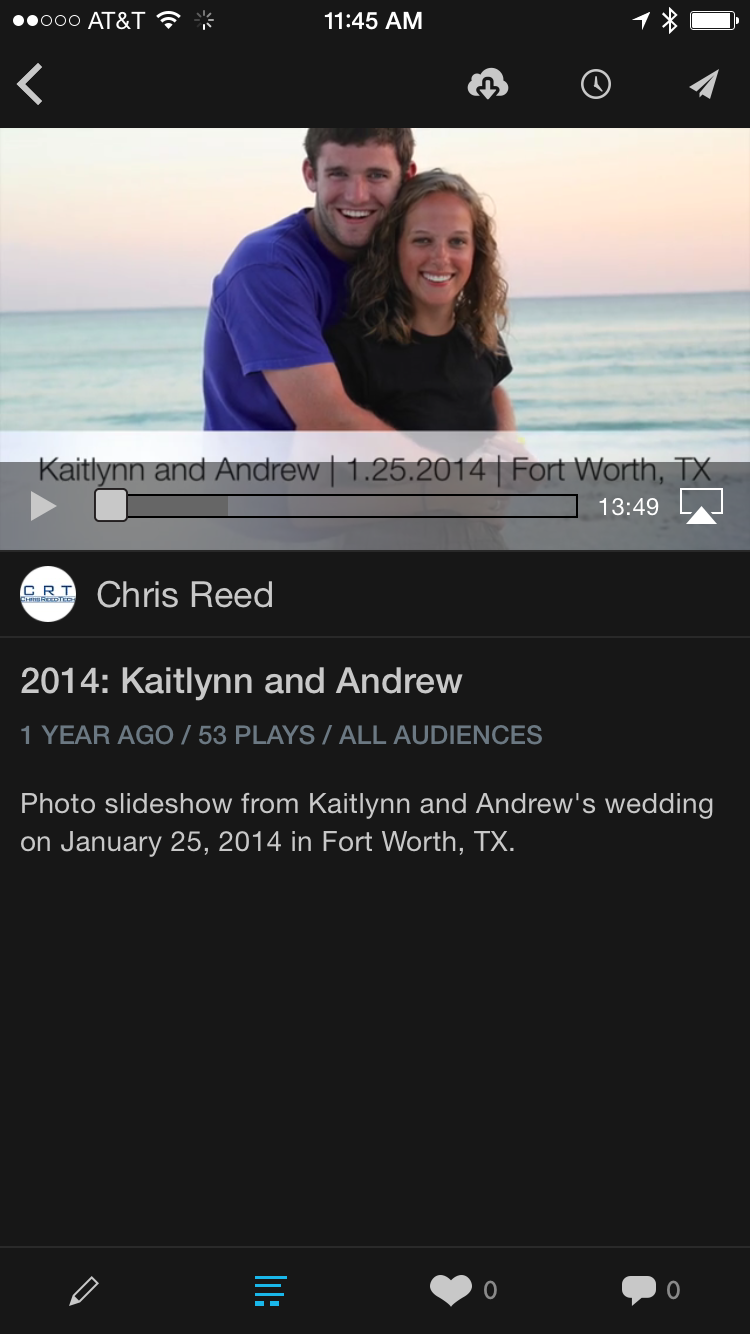Tap the video progress scrubber
Screen dimensions: 750x1334
[x=111, y=506]
